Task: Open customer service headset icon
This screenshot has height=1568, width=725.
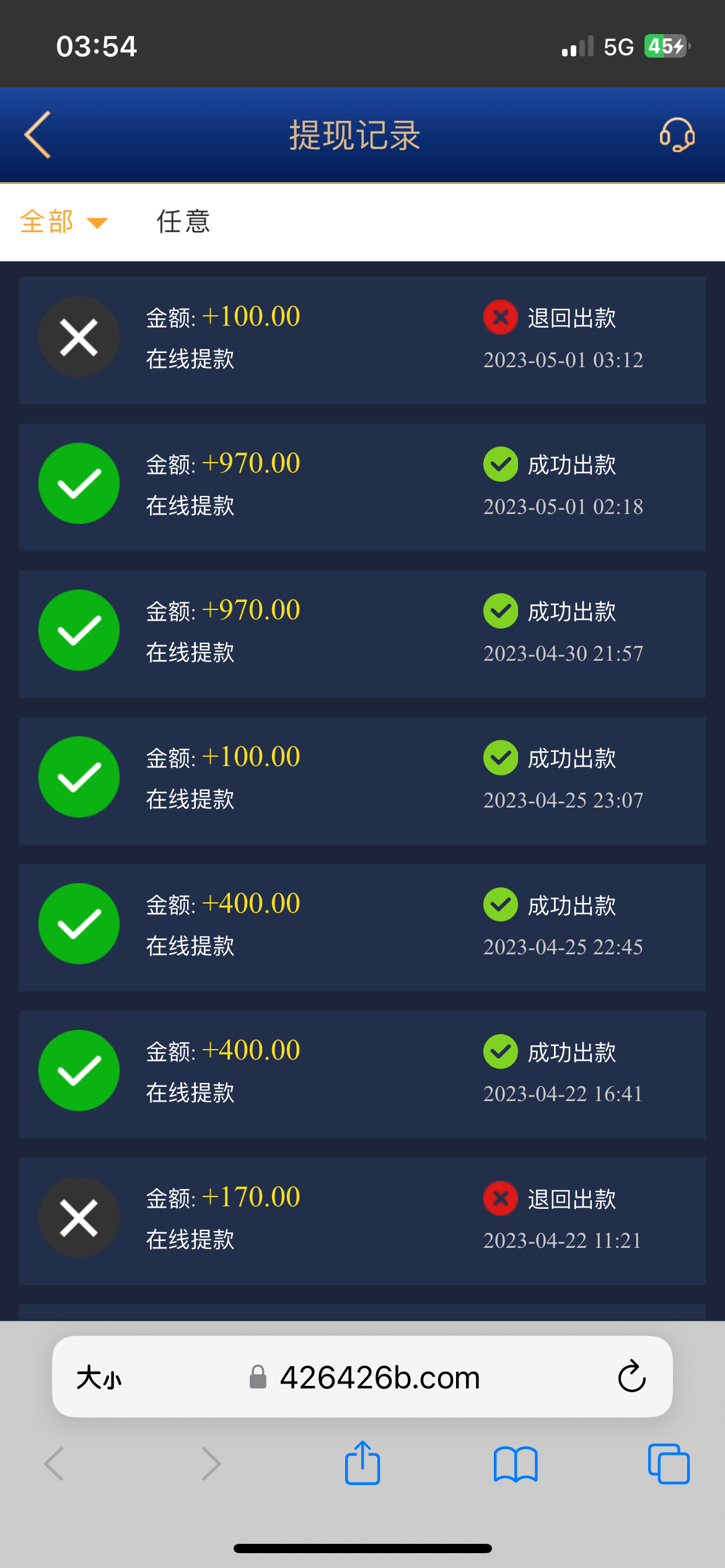Action: (x=677, y=135)
